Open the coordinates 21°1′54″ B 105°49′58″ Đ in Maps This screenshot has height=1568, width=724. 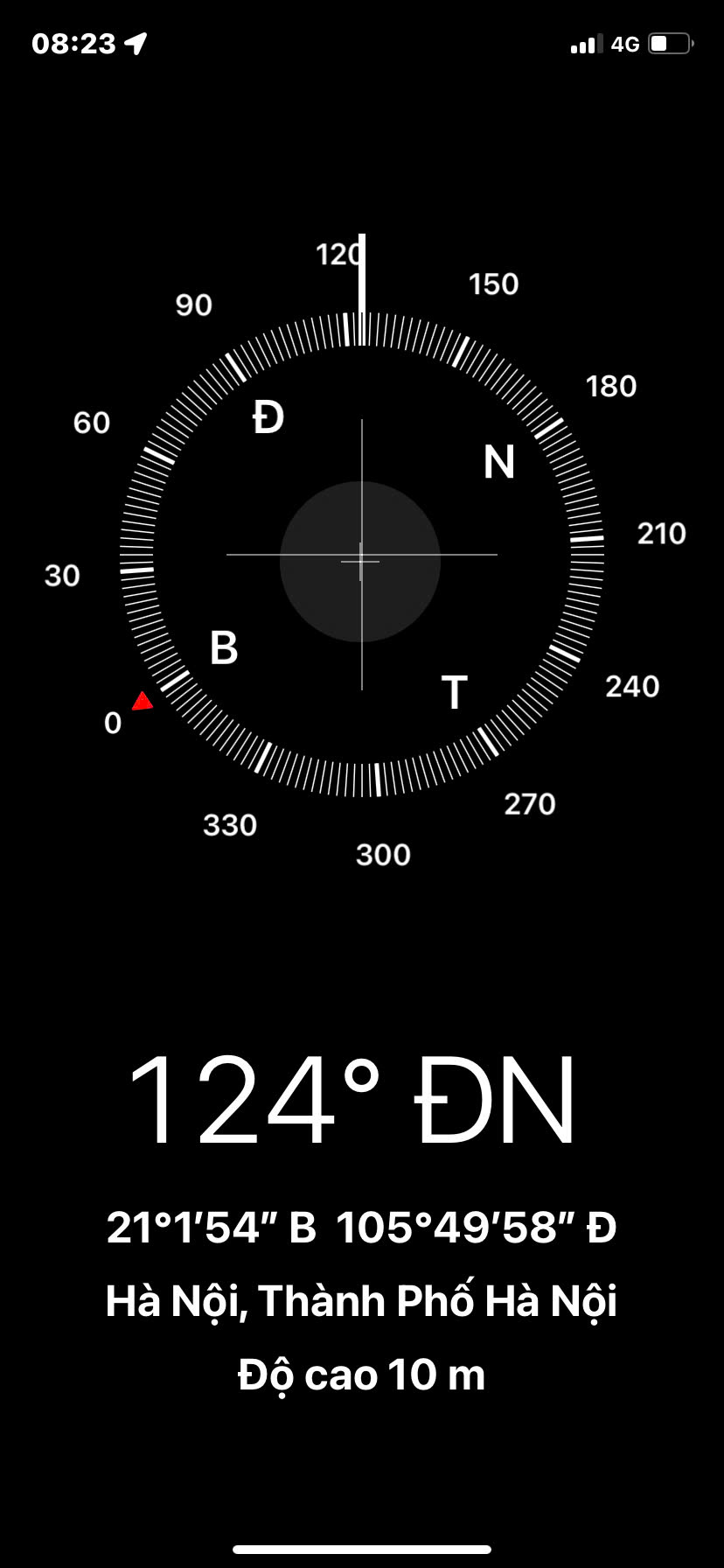click(362, 1227)
